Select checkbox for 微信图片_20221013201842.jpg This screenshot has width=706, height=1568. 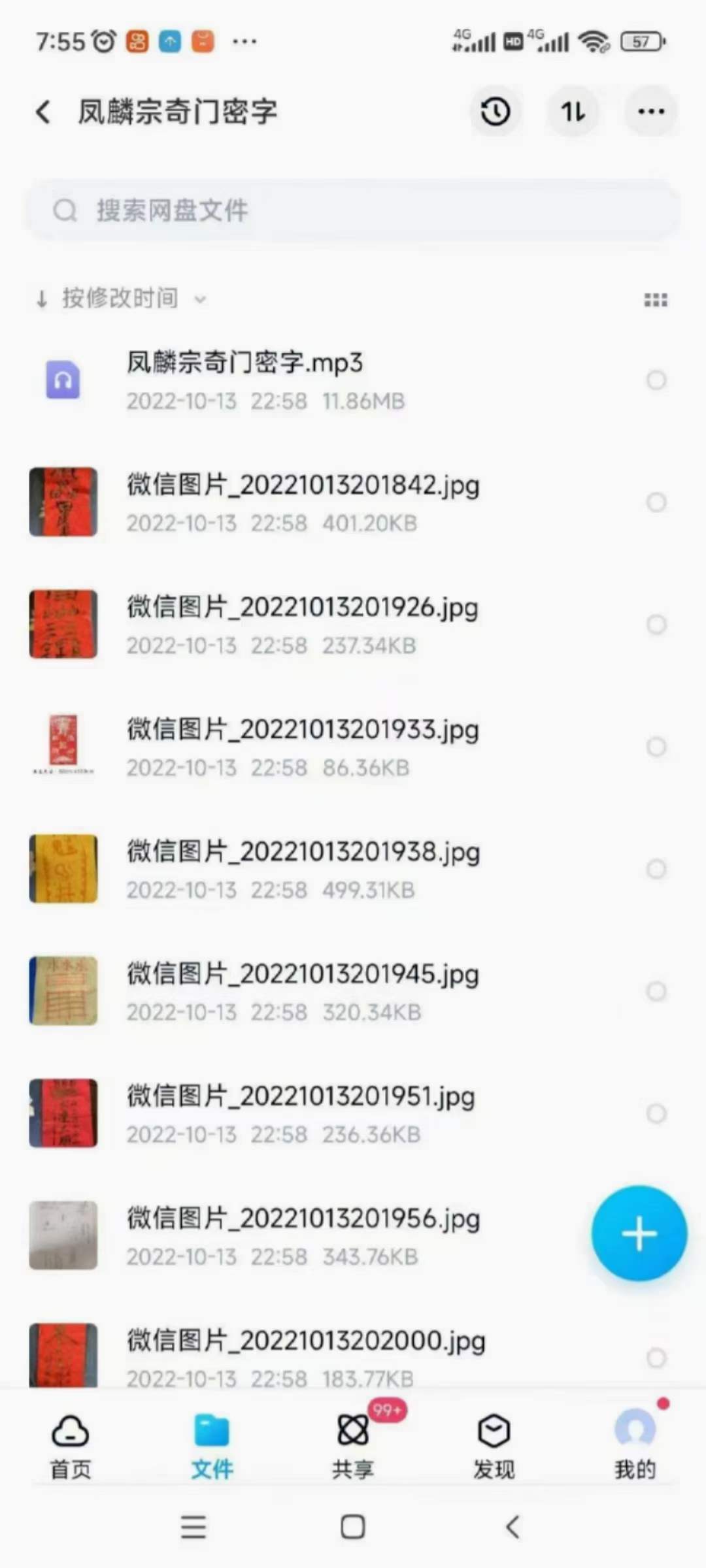click(x=656, y=502)
